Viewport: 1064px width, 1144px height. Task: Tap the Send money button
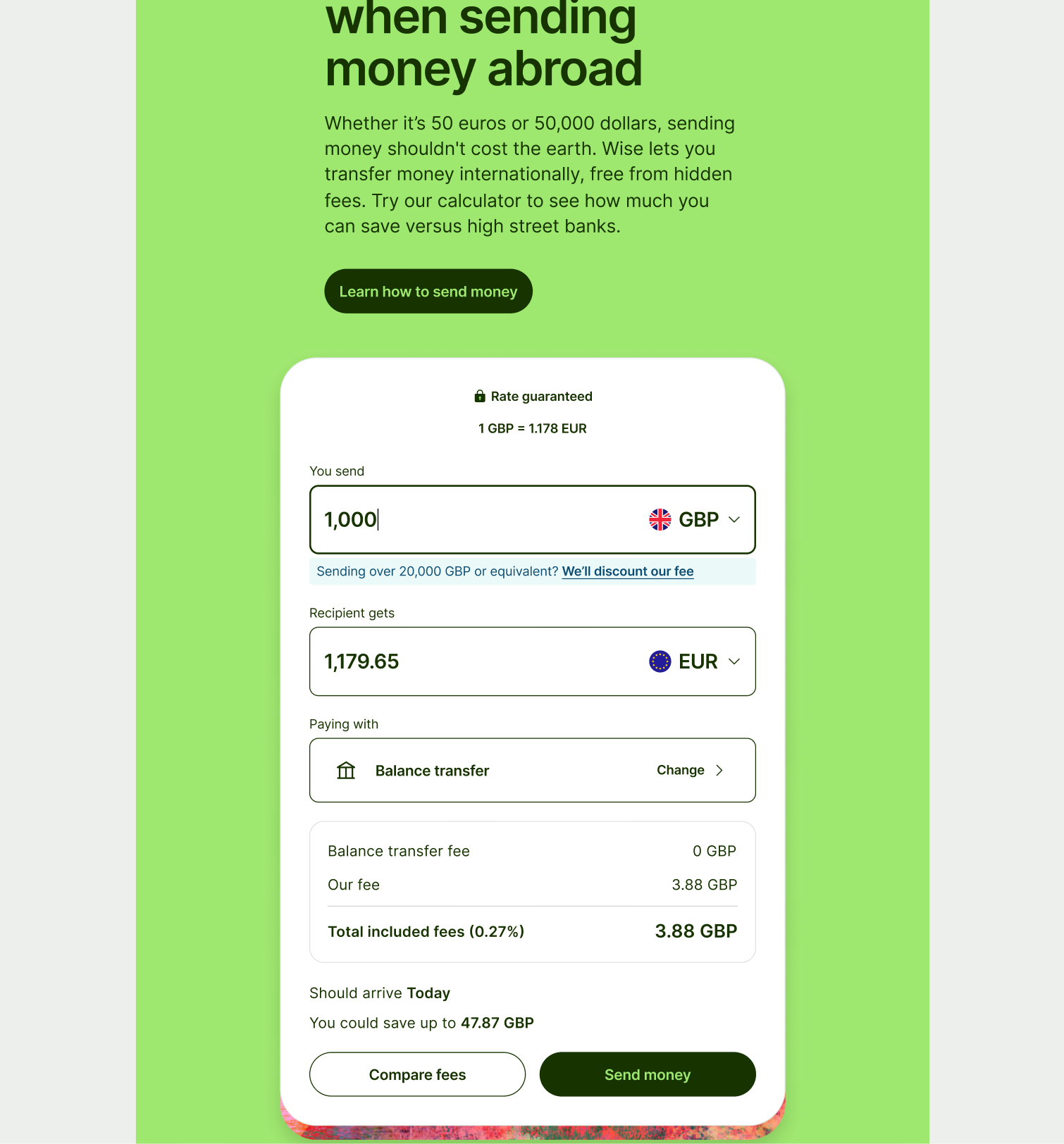point(647,1074)
